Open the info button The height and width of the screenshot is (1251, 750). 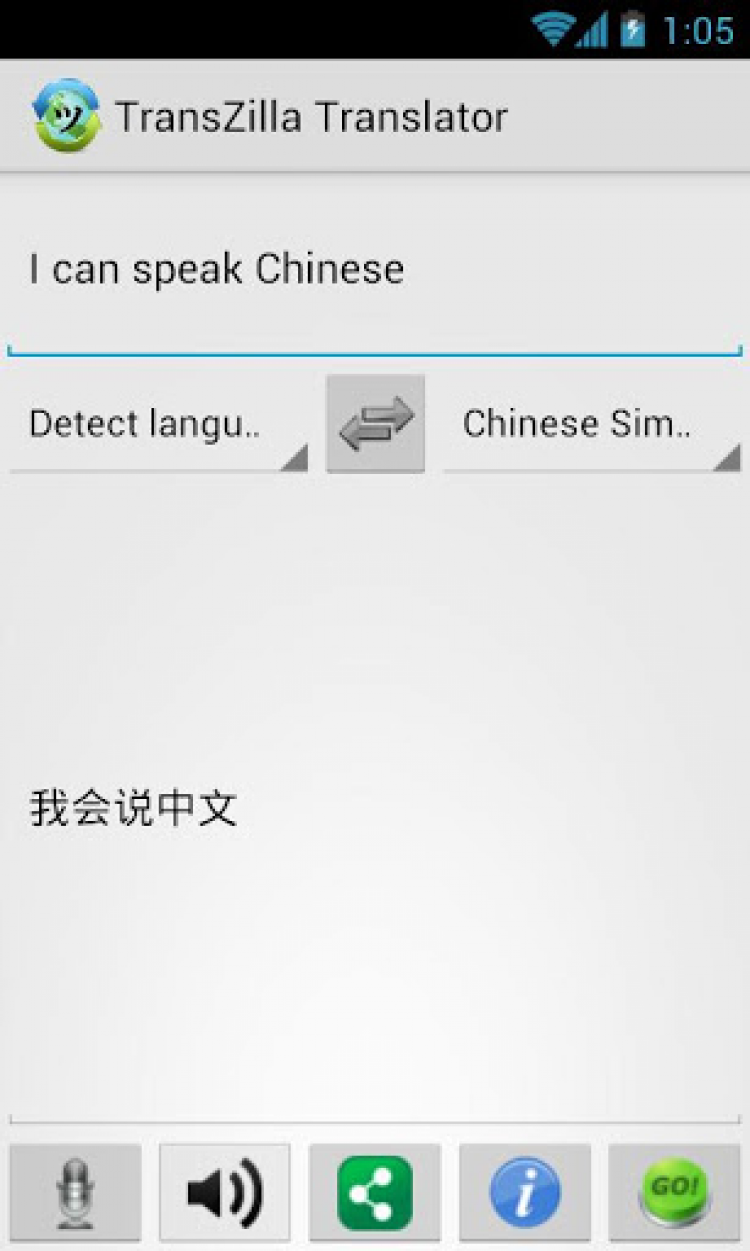pos(525,1194)
